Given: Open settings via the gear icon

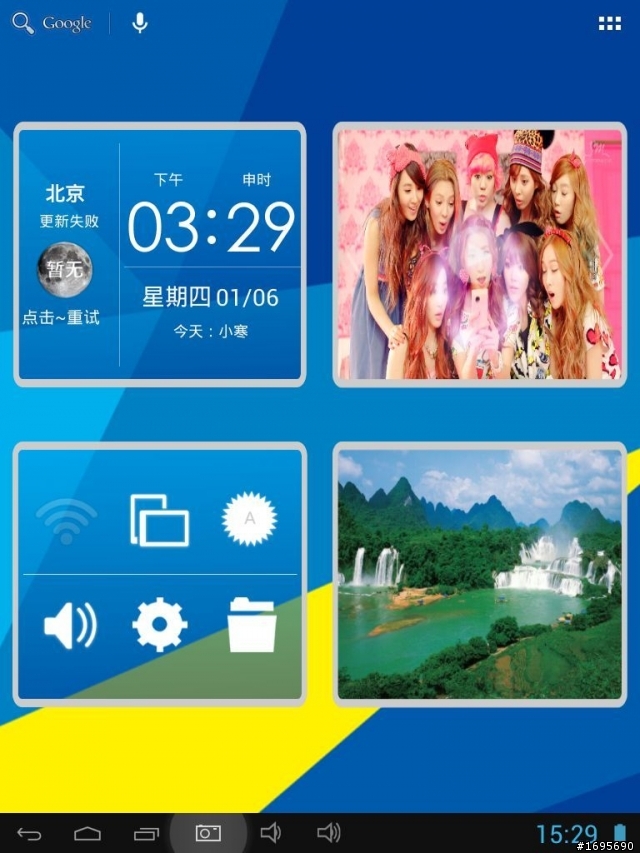Looking at the screenshot, I should (x=160, y=626).
